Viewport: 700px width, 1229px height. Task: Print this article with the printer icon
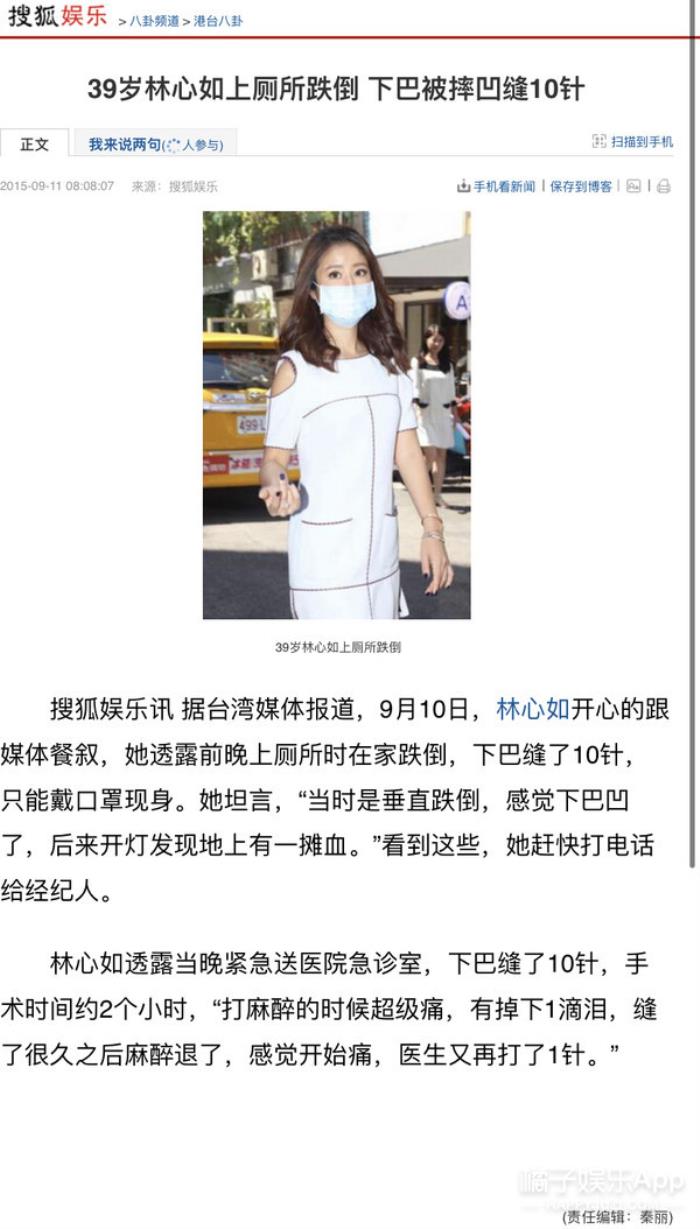pos(664,186)
